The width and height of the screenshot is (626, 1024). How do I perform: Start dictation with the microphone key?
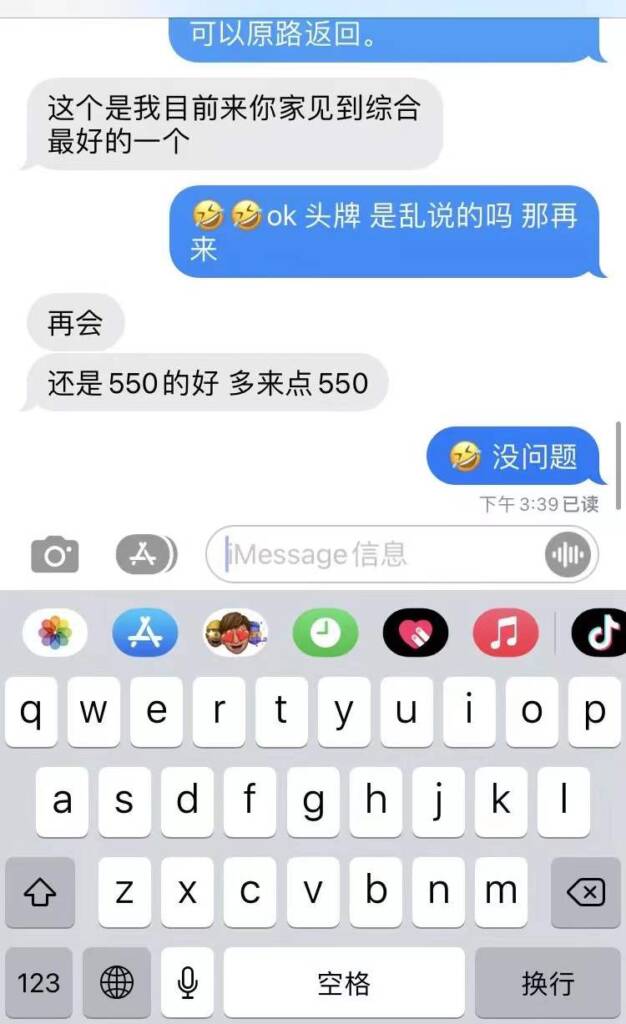(186, 982)
